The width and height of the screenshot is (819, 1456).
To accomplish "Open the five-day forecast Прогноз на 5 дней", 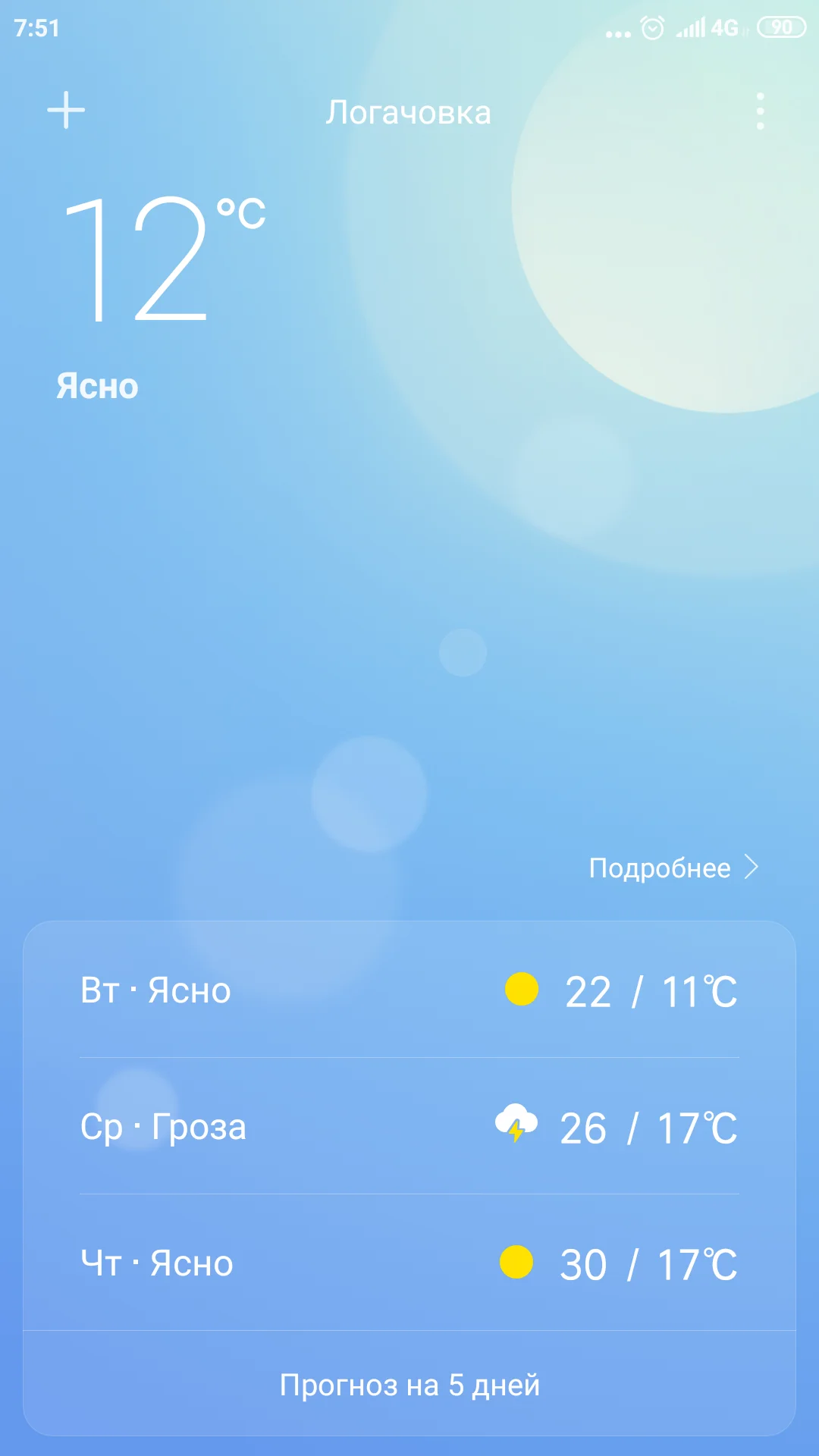I will click(409, 1385).
